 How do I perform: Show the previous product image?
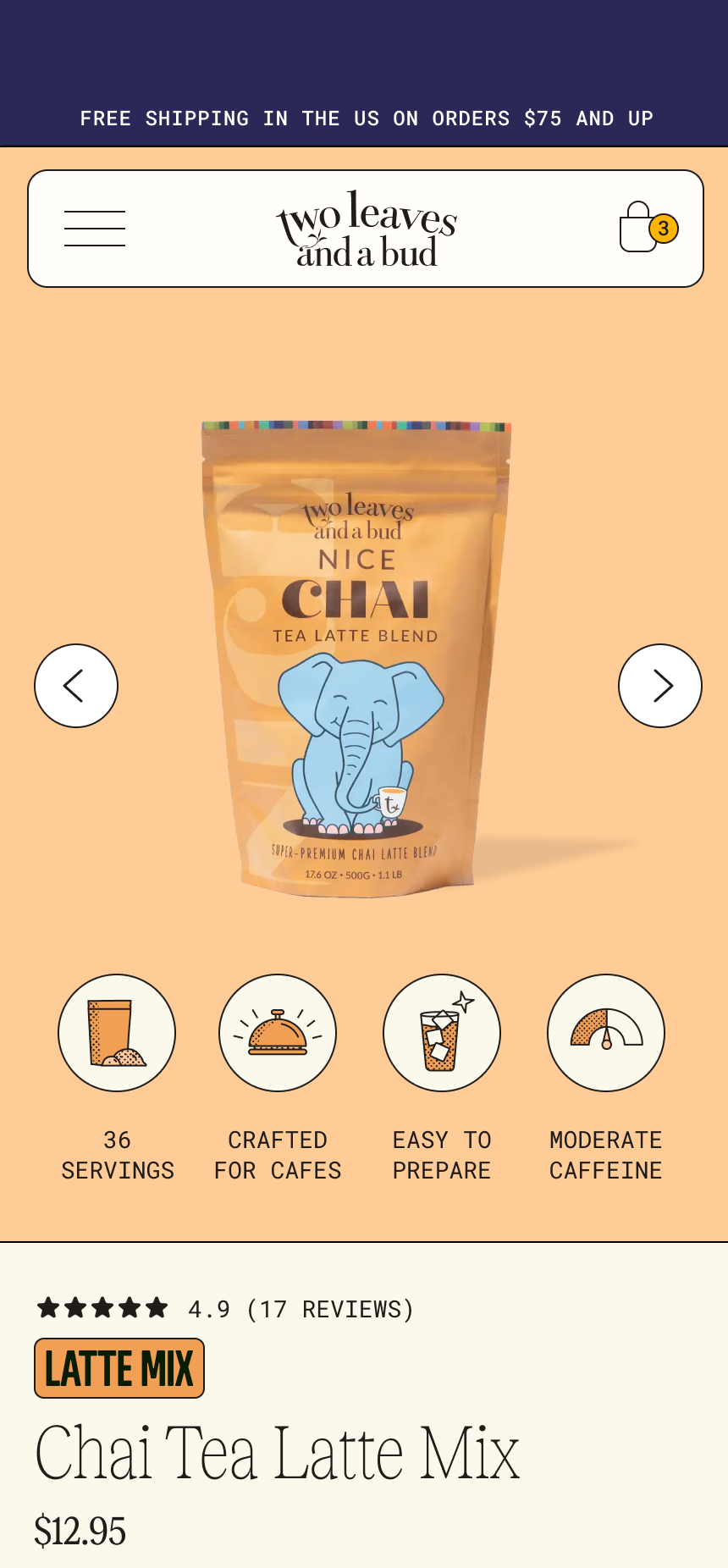[x=76, y=686]
